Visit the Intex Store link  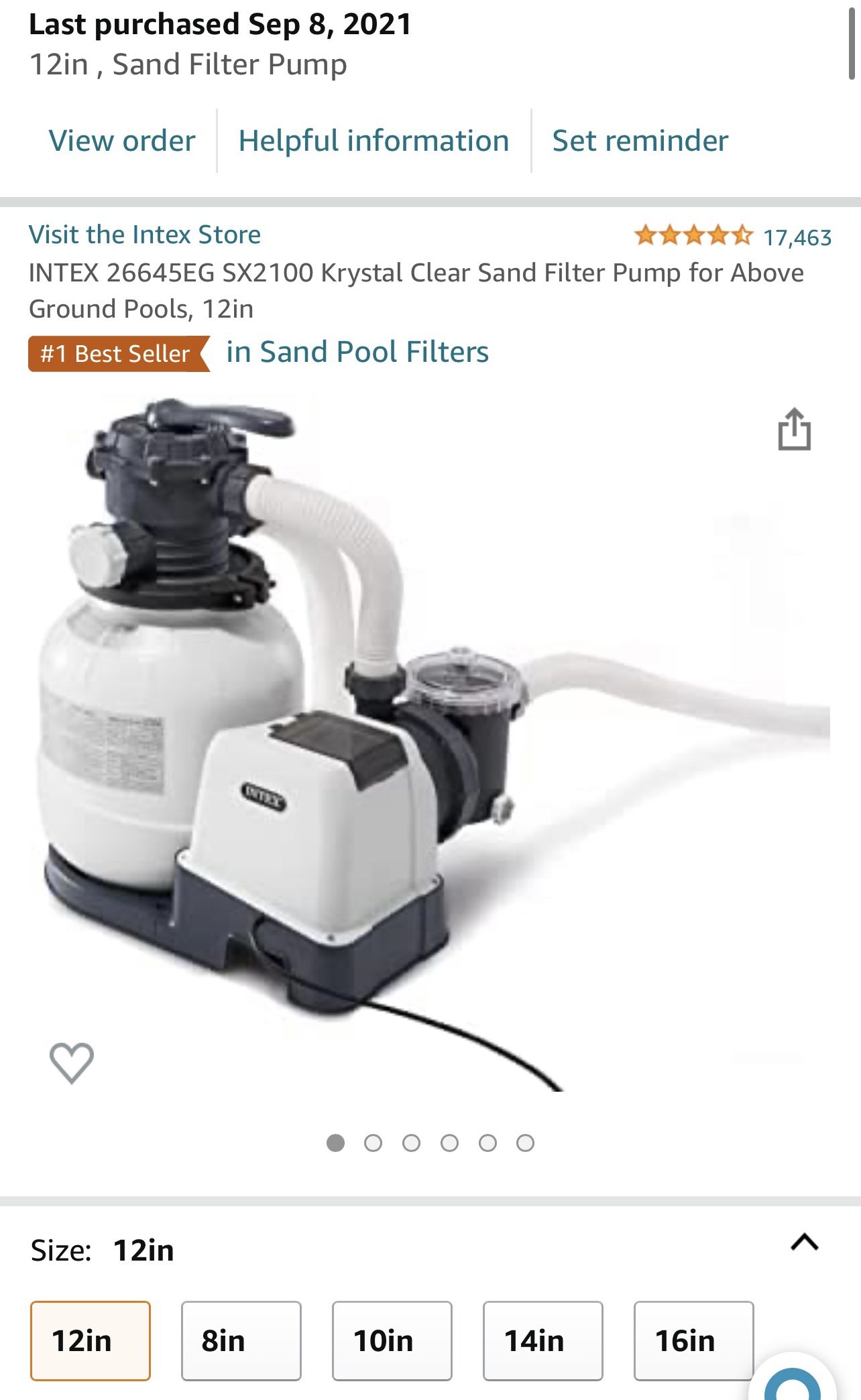coord(145,235)
